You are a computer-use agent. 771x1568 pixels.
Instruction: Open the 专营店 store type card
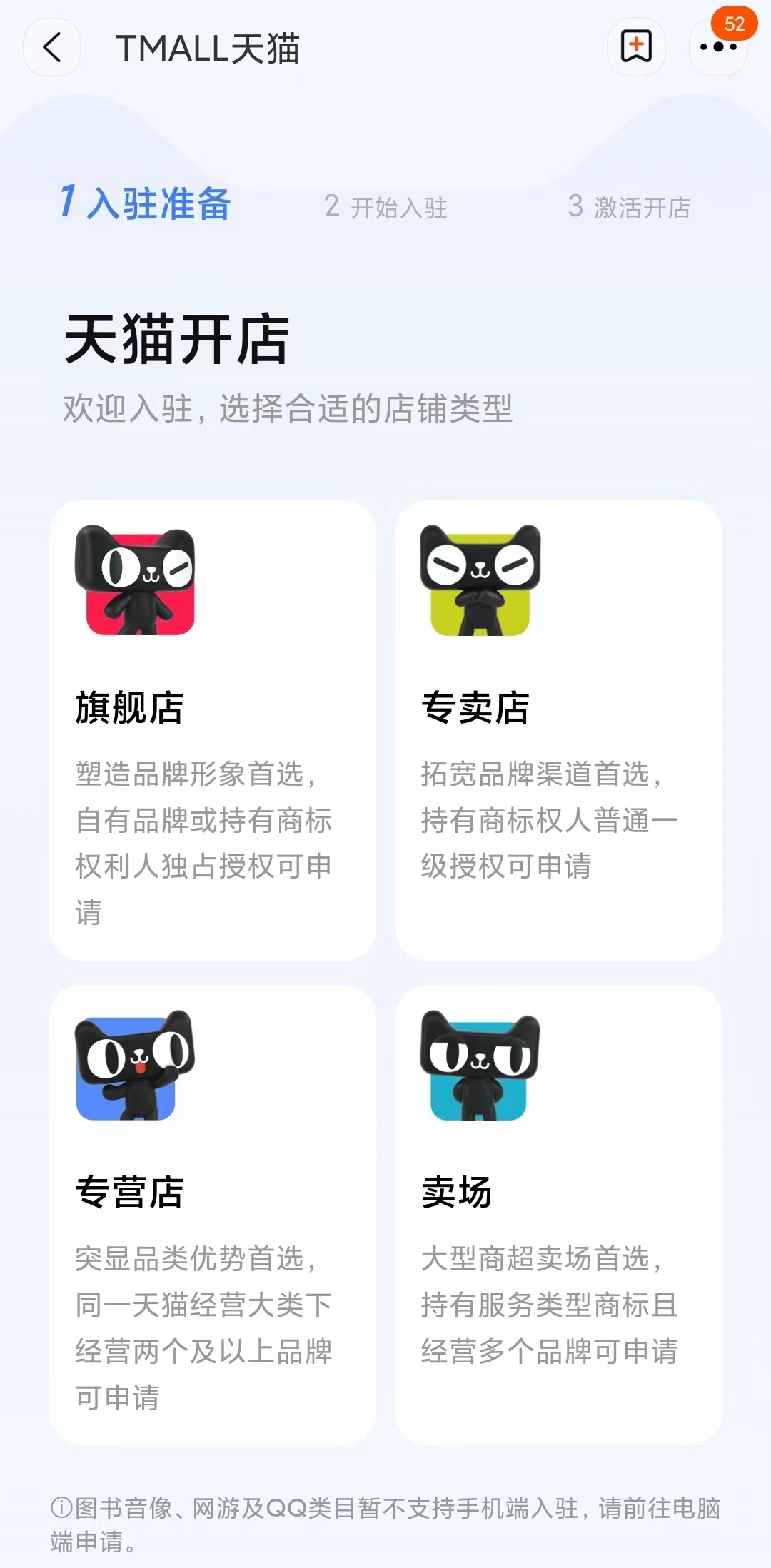[212, 1214]
